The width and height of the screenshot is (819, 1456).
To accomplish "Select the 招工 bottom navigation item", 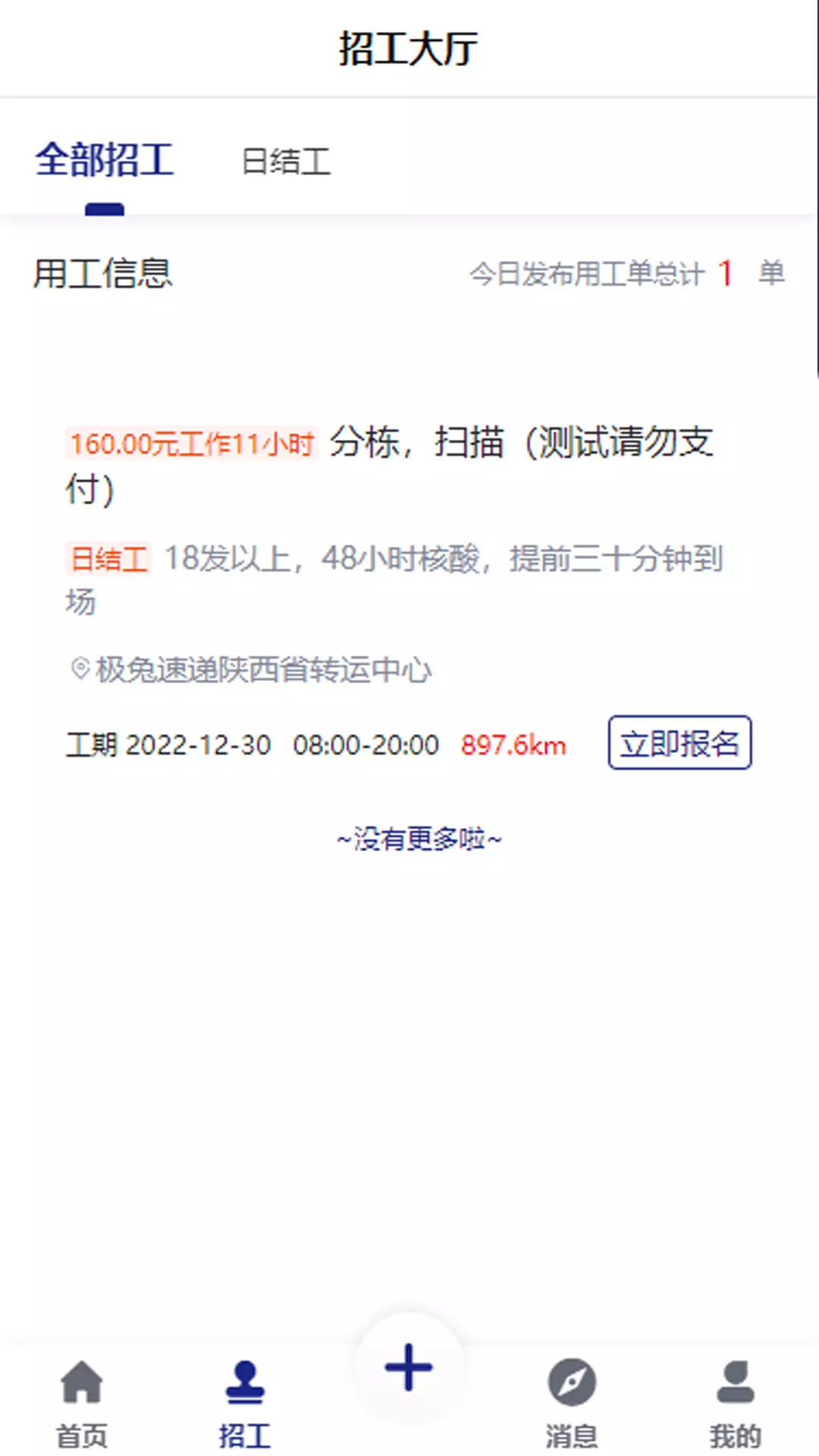I will click(245, 1404).
